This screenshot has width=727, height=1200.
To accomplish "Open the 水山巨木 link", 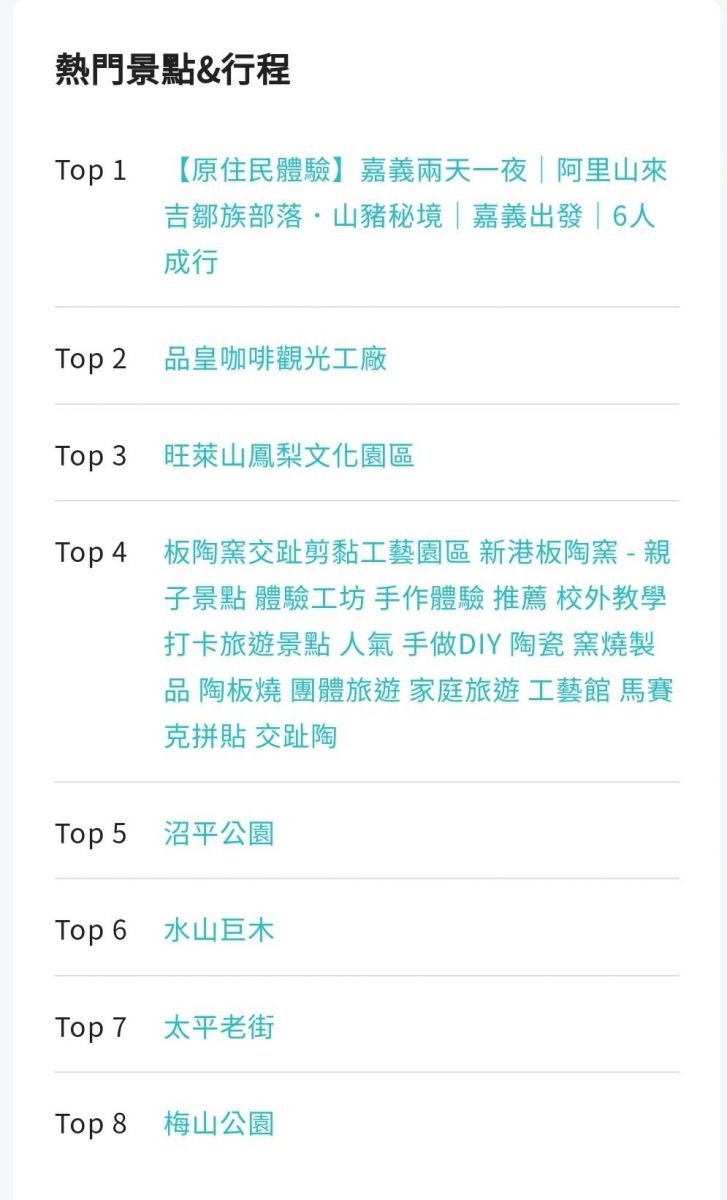I will pyautogui.click(x=219, y=930).
